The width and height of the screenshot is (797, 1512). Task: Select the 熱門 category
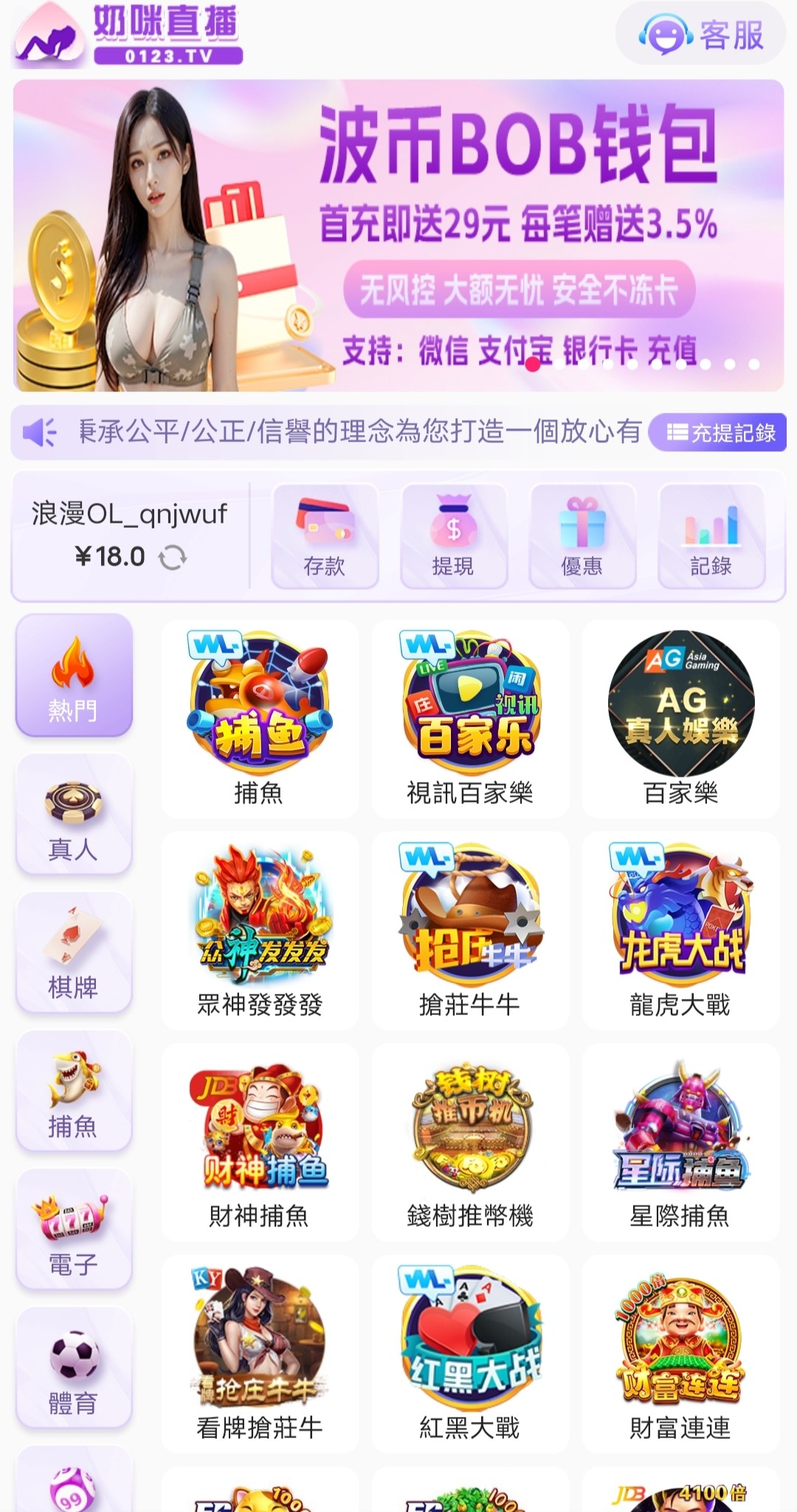pyautogui.click(x=73, y=676)
